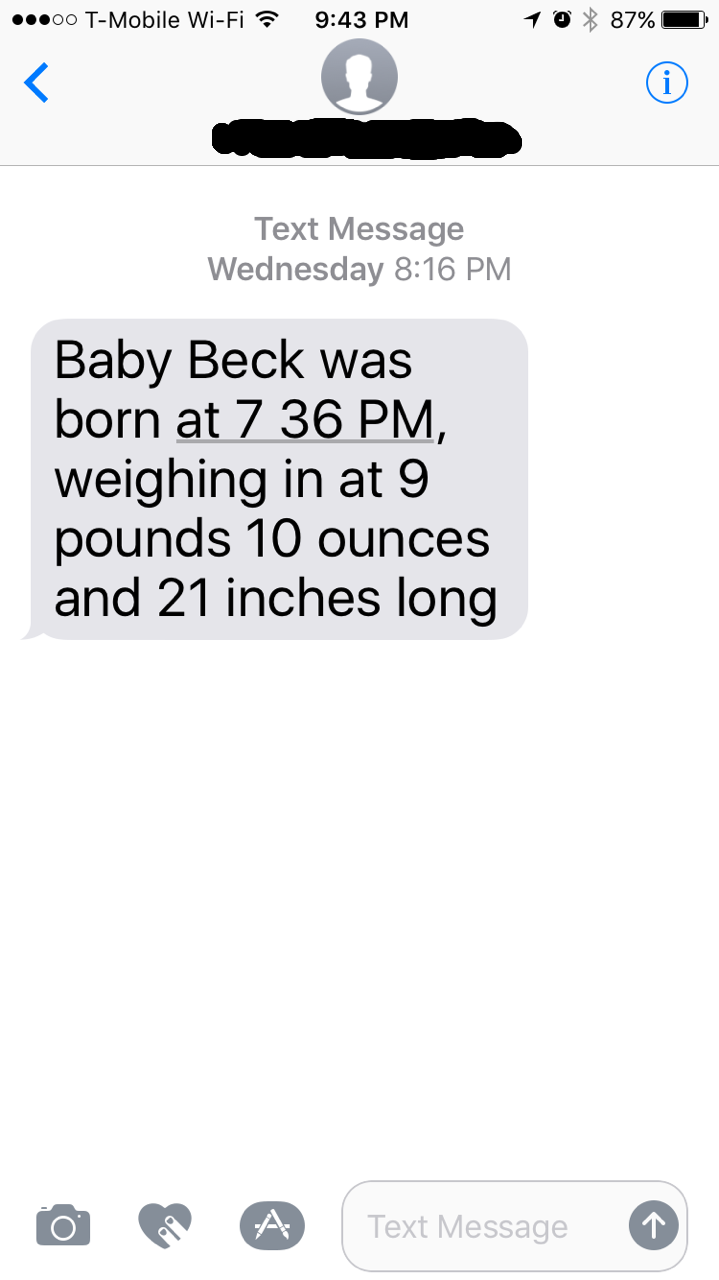The width and height of the screenshot is (719, 1280).
Task: Tap the contact avatar at top
Action: click(x=359, y=77)
